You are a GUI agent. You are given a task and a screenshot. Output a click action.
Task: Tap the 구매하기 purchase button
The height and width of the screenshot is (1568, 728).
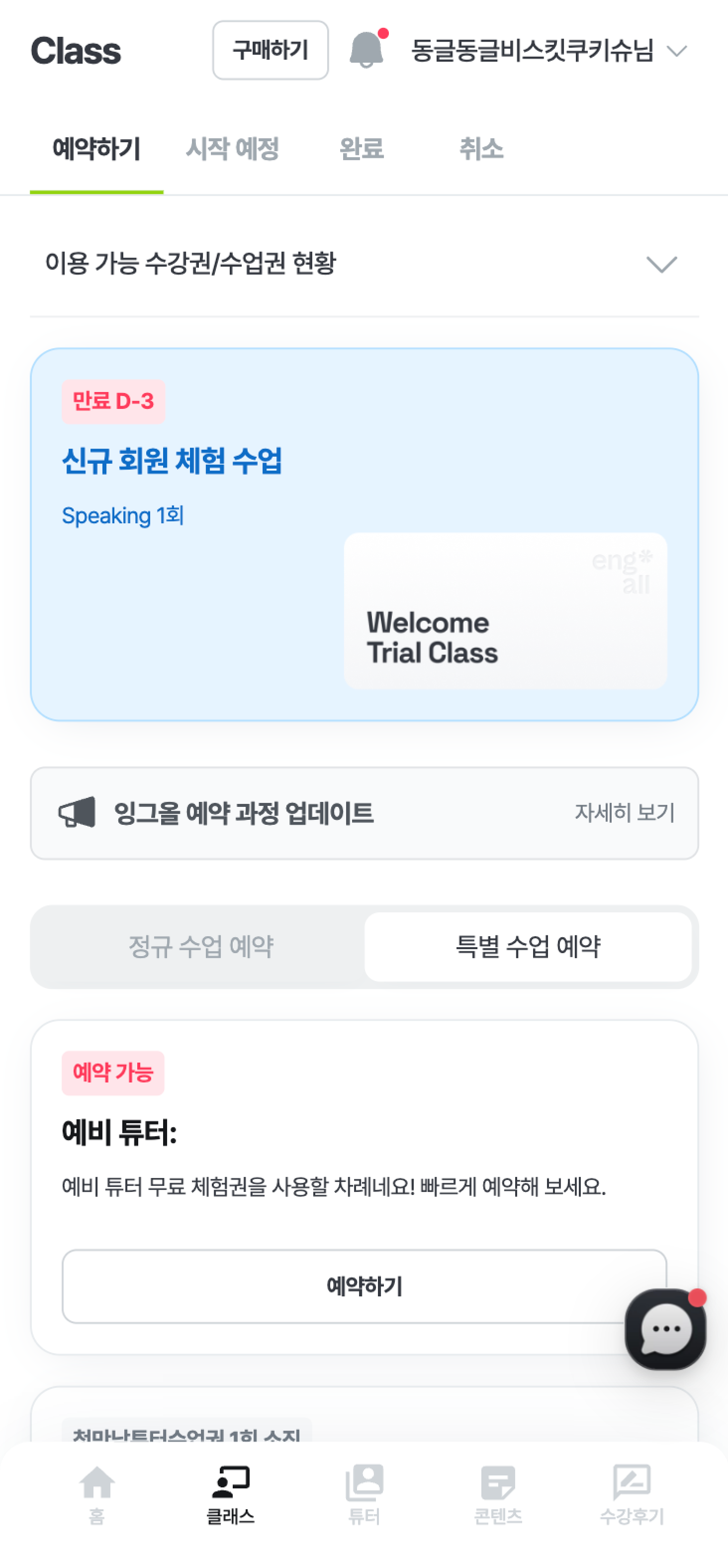[270, 50]
